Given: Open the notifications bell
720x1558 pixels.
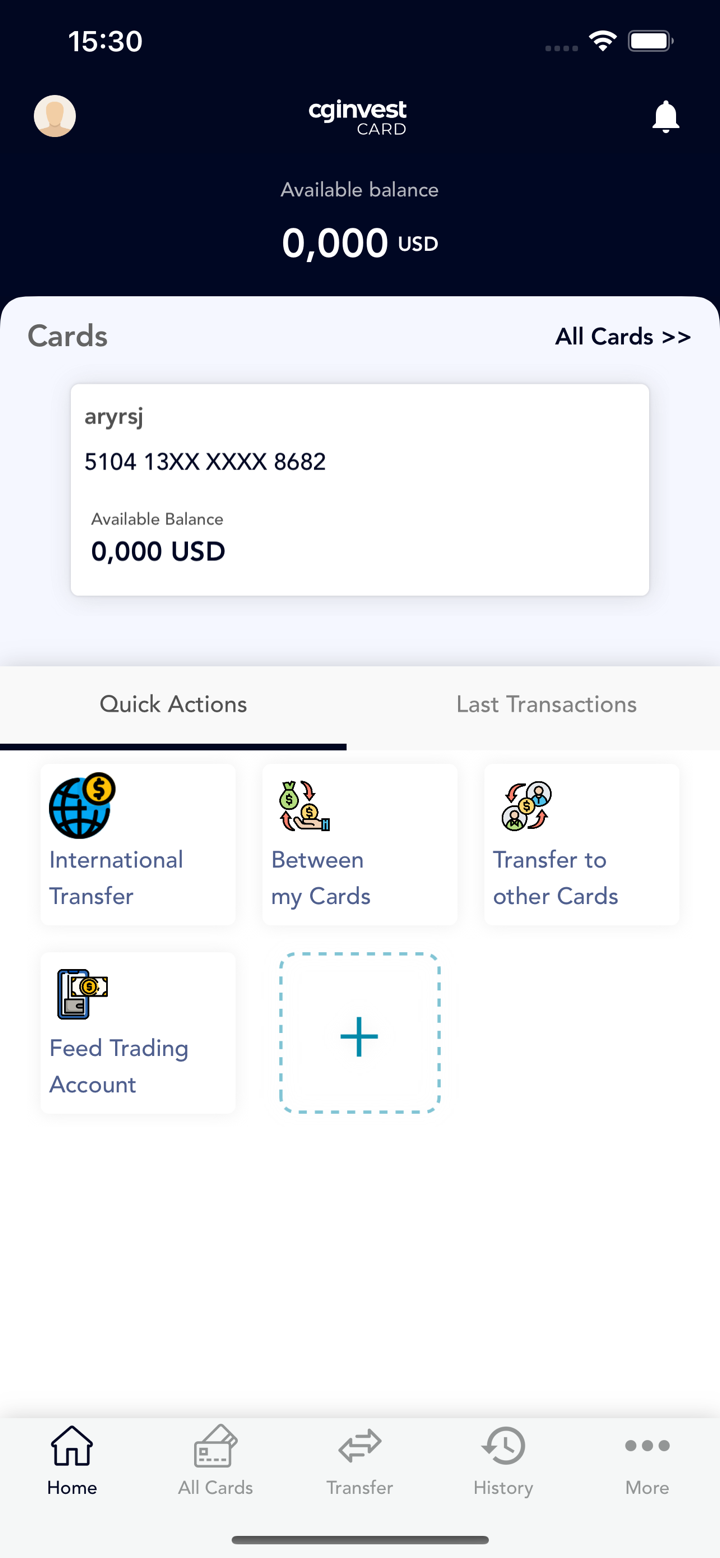Looking at the screenshot, I should tap(665, 117).
